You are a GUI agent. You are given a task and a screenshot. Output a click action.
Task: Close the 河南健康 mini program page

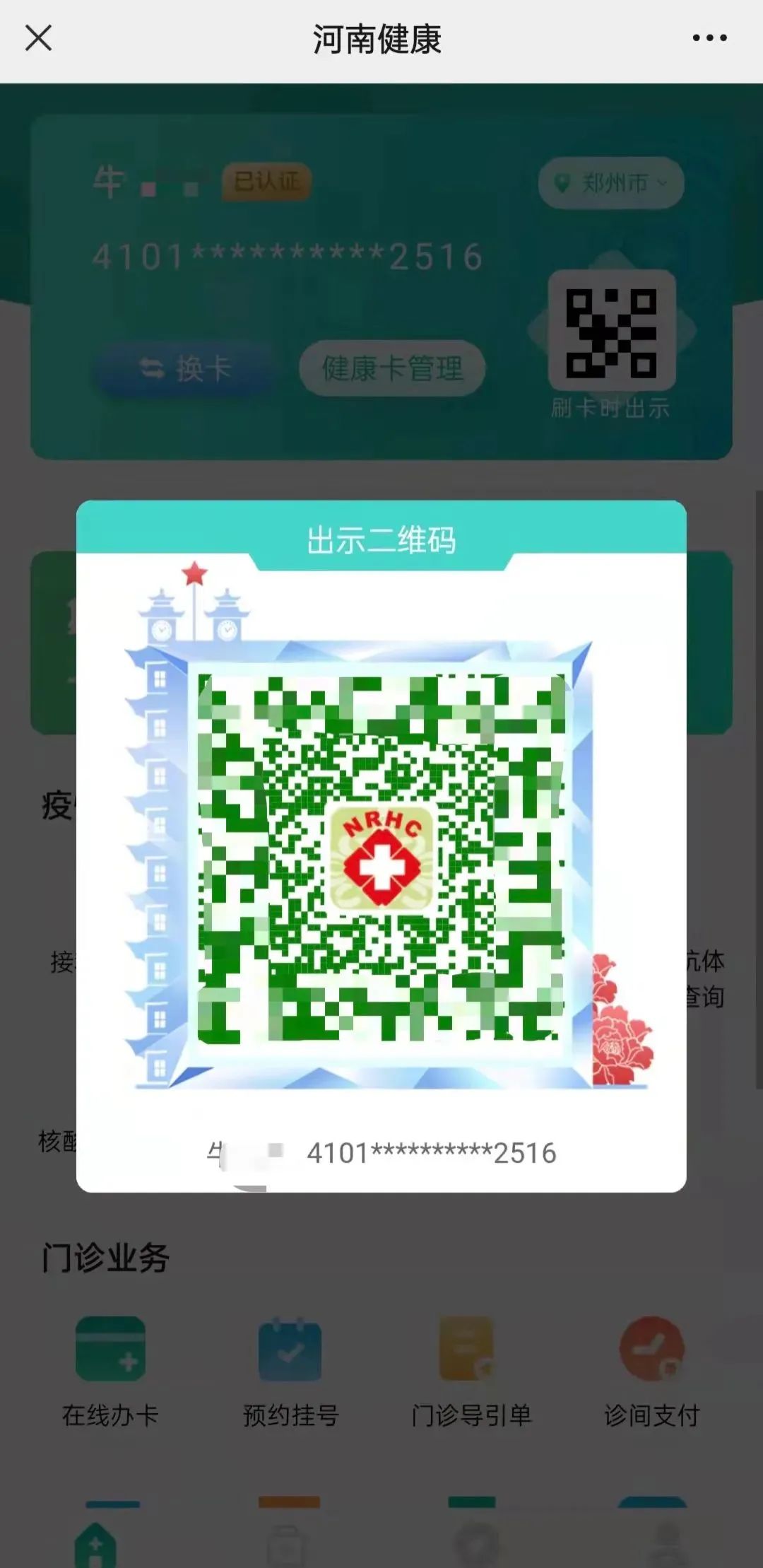point(38,38)
